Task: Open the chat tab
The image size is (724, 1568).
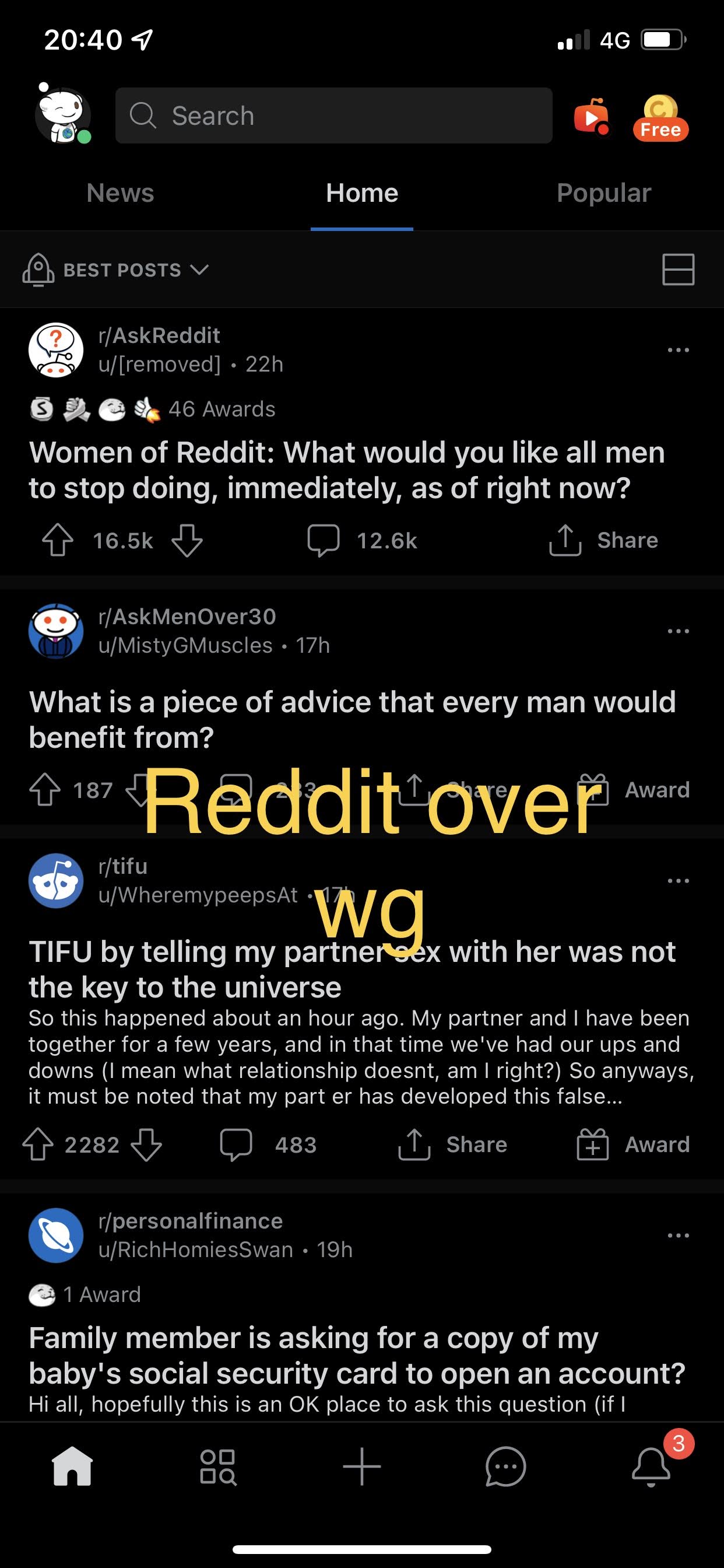Action: [505, 1466]
